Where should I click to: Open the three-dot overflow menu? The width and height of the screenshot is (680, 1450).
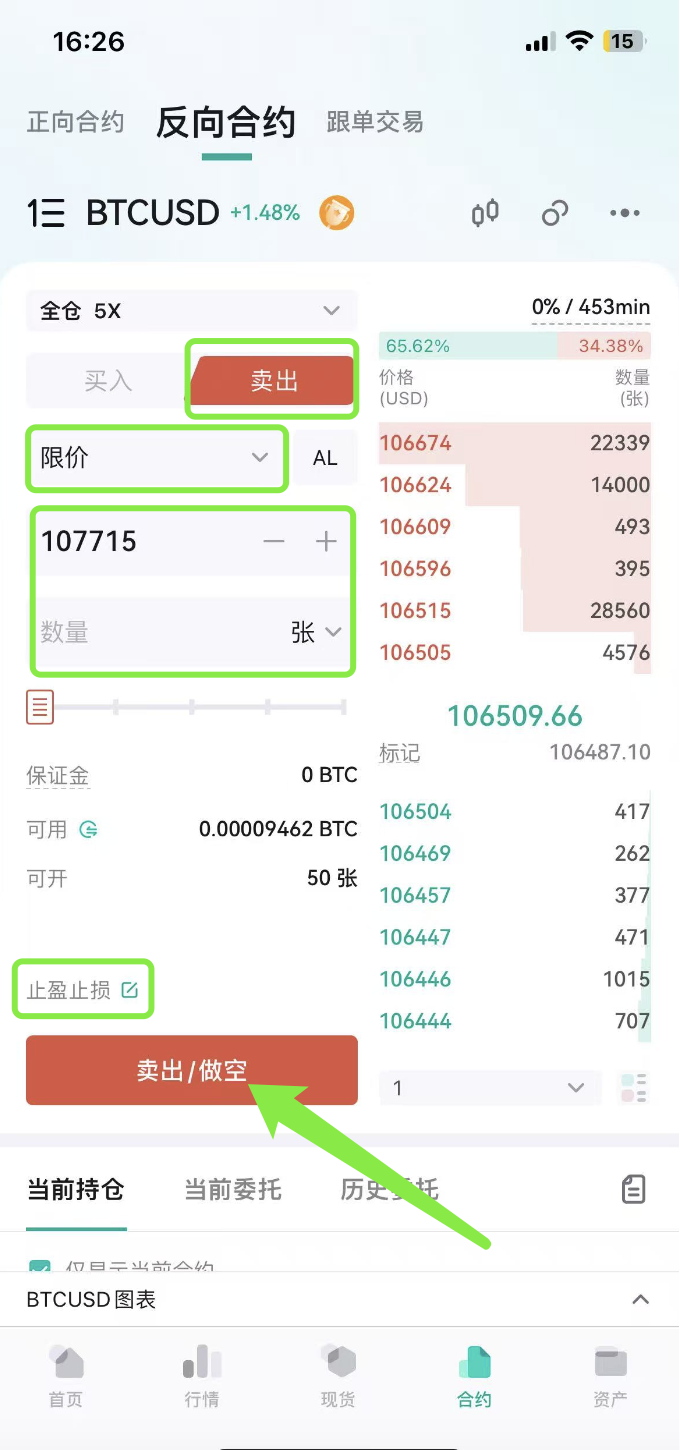tap(625, 213)
